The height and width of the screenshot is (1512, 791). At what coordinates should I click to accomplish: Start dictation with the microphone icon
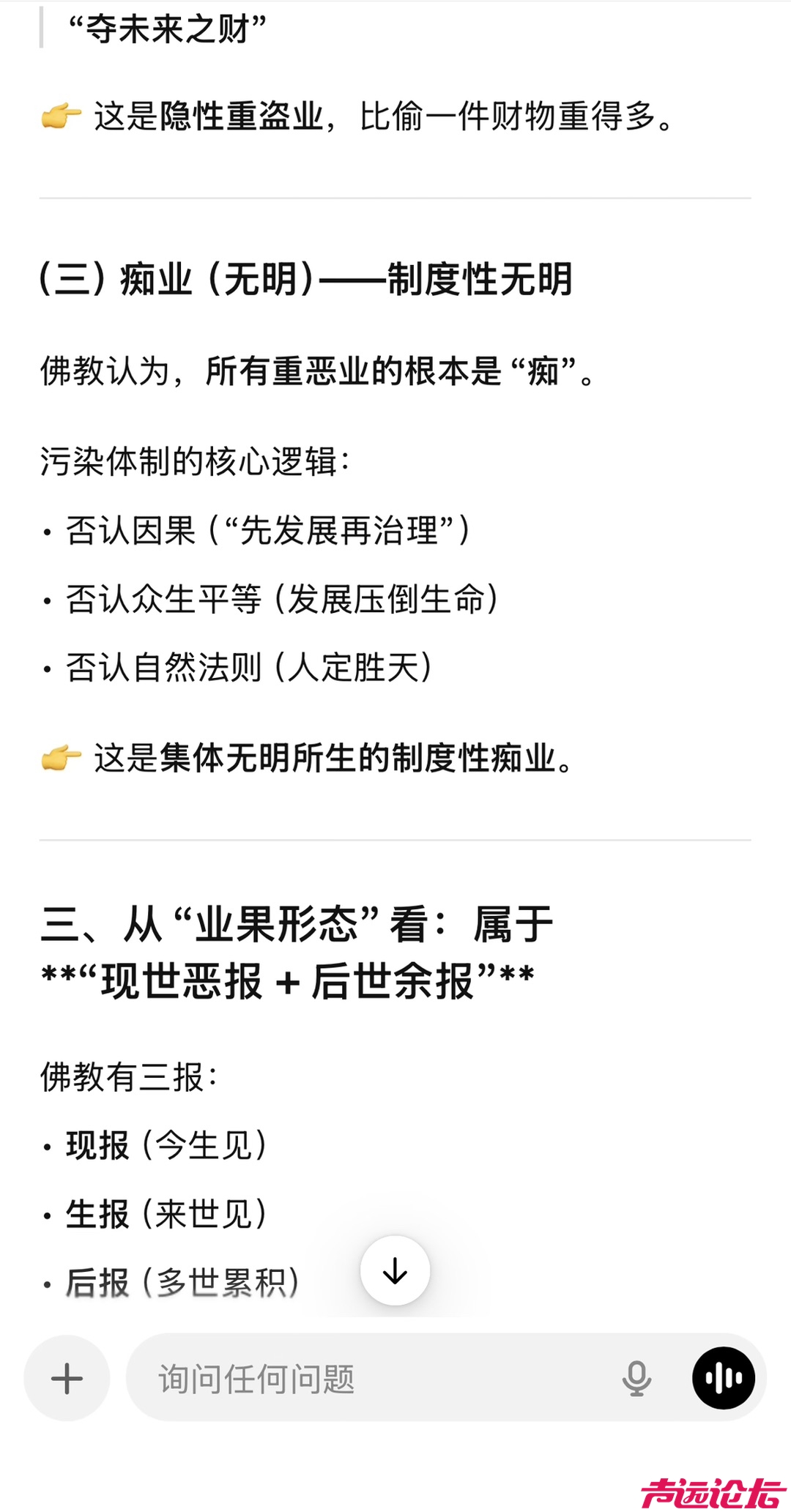click(636, 1378)
